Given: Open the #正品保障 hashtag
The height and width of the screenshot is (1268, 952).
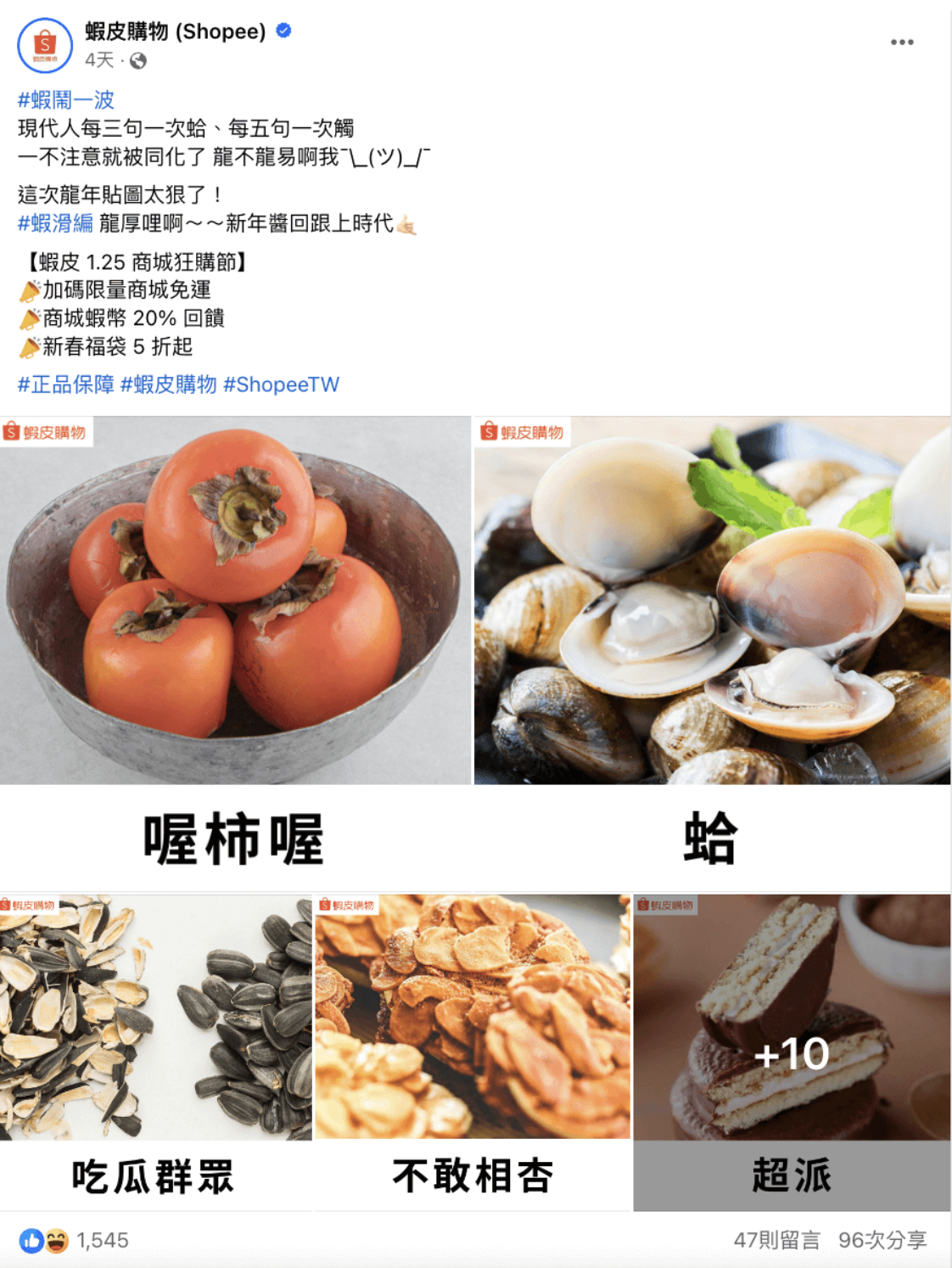Looking at the screenshot, I should tap(66, 384).
